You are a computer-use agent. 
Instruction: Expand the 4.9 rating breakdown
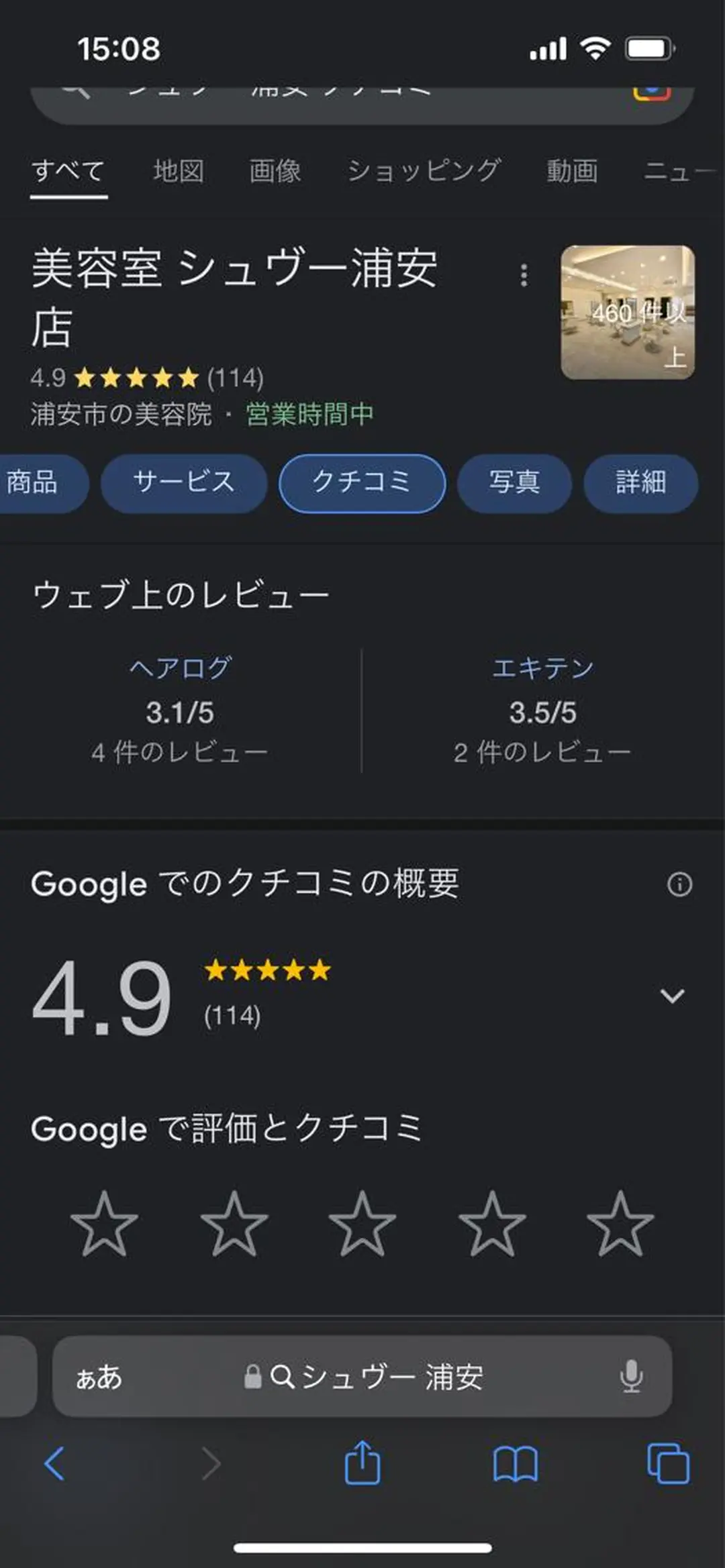point(672,996)
